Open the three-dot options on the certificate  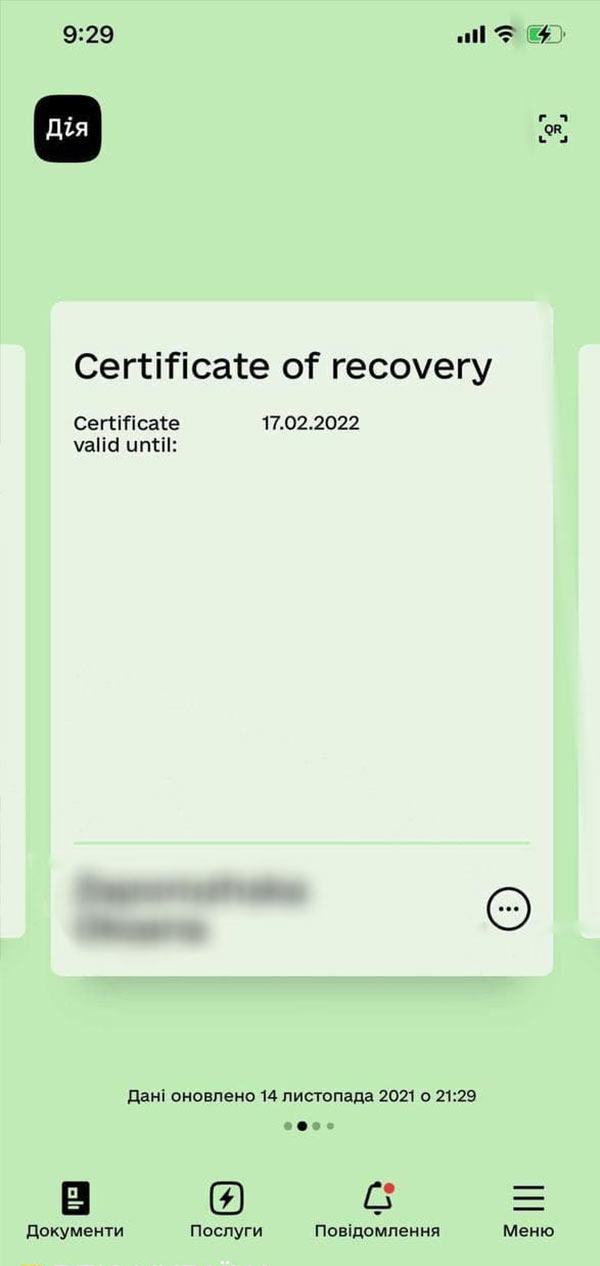tap(508, 909)
